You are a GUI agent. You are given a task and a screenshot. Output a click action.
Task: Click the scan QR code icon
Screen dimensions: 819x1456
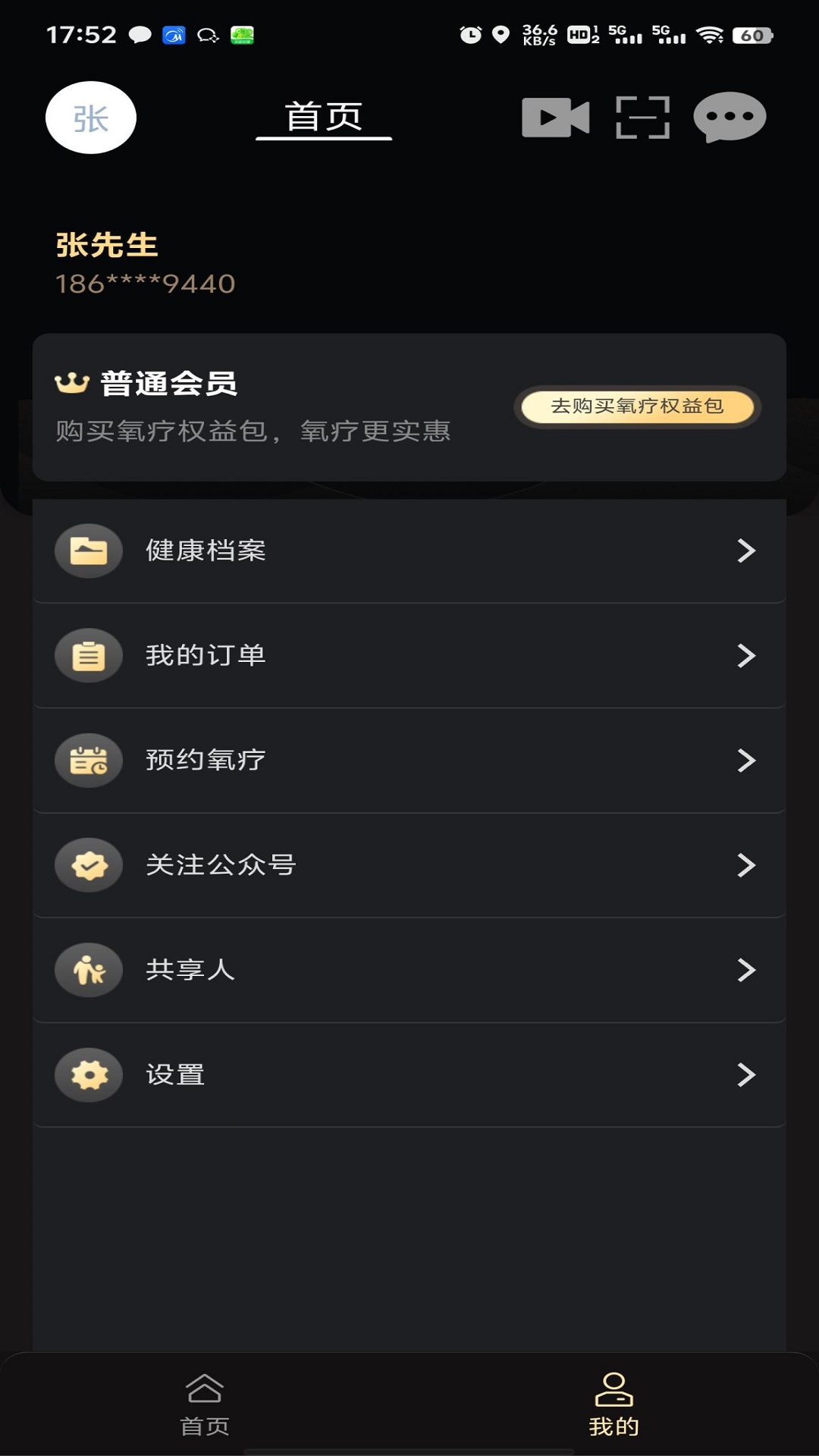642,118
